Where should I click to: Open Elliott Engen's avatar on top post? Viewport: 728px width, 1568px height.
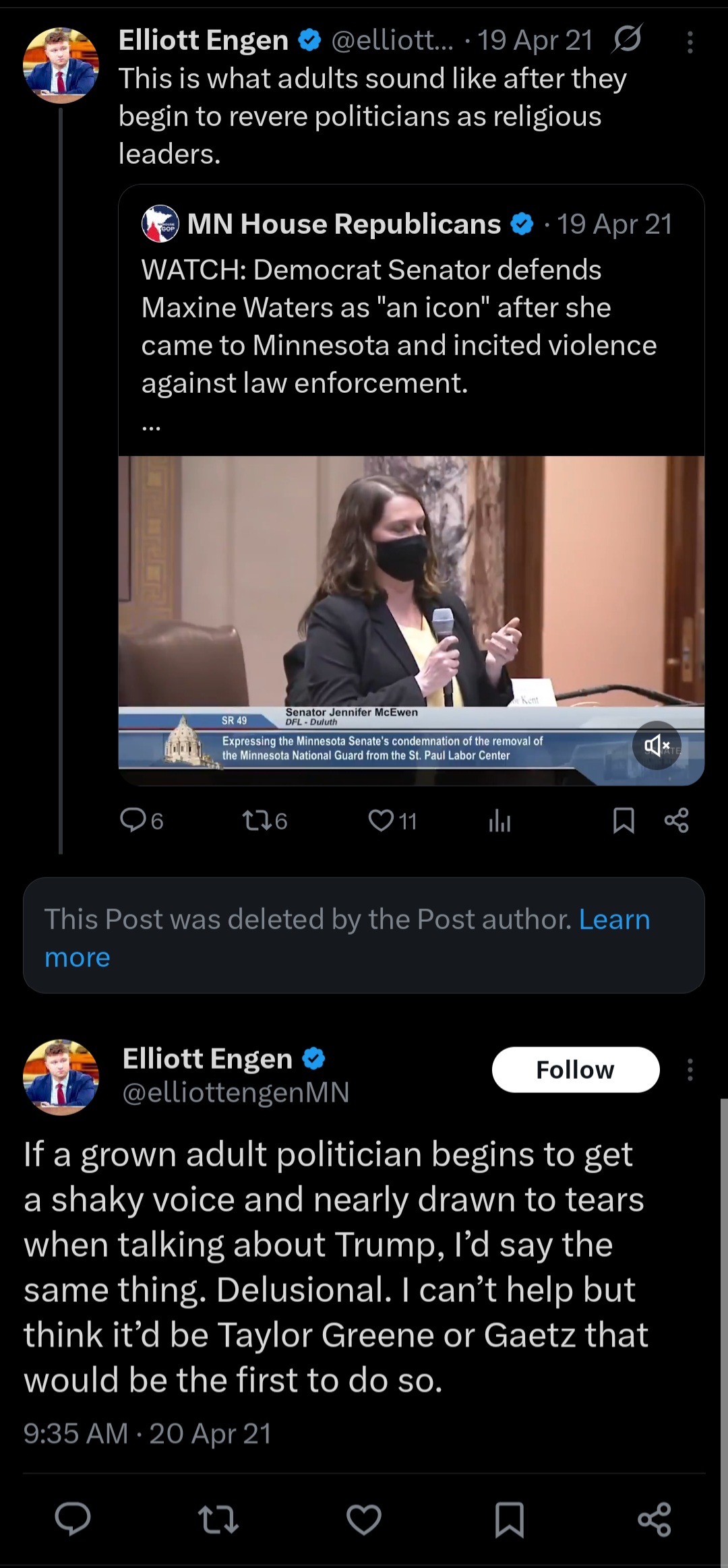61,65
